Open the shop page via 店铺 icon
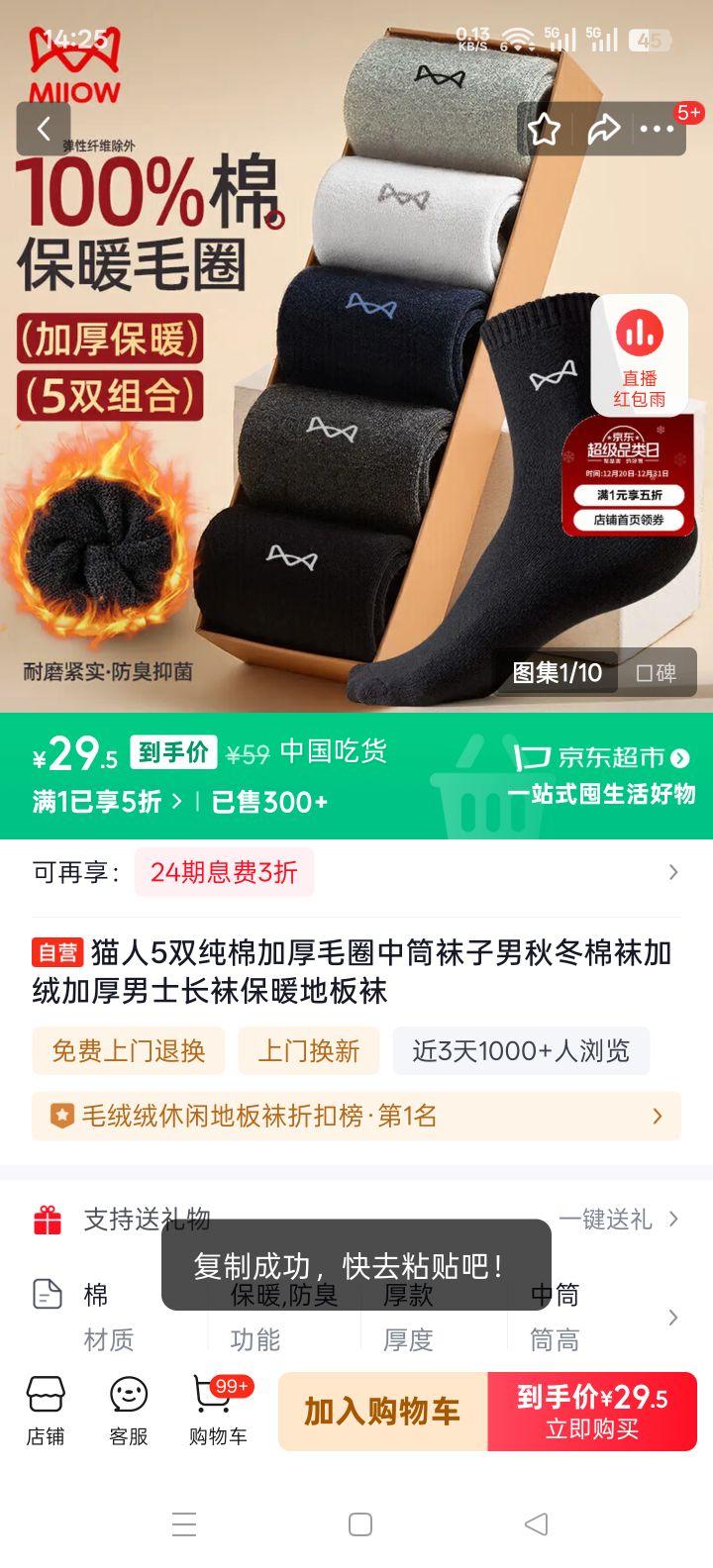This screenshot has width=713, height=1568. [46, 1410]
